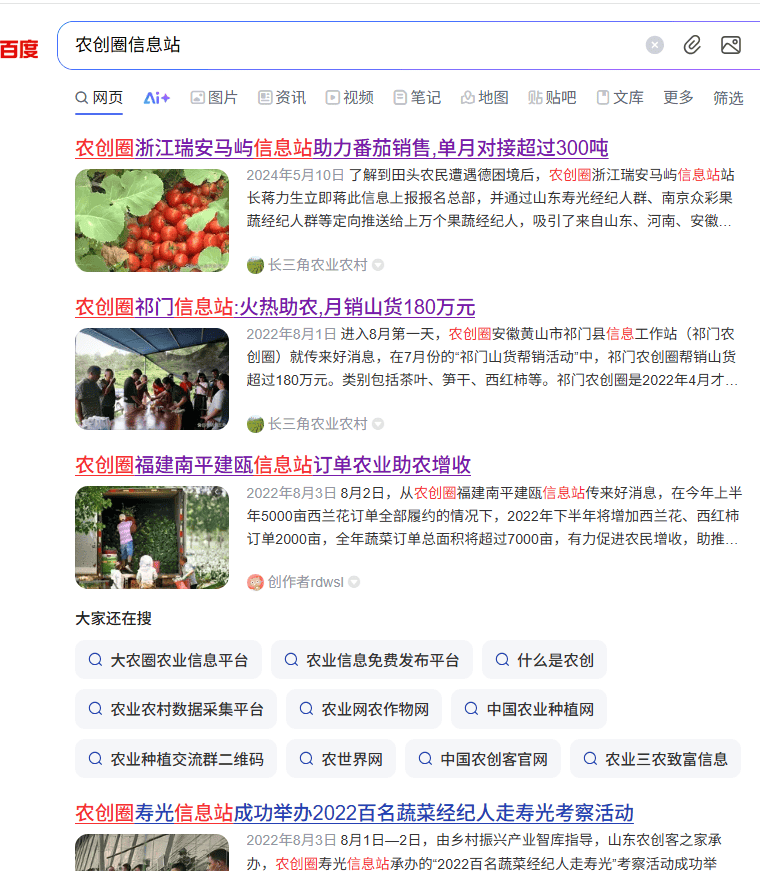Switch to the 资讯 tab
This screenshot has height=871, width=760.
[282, 97]
